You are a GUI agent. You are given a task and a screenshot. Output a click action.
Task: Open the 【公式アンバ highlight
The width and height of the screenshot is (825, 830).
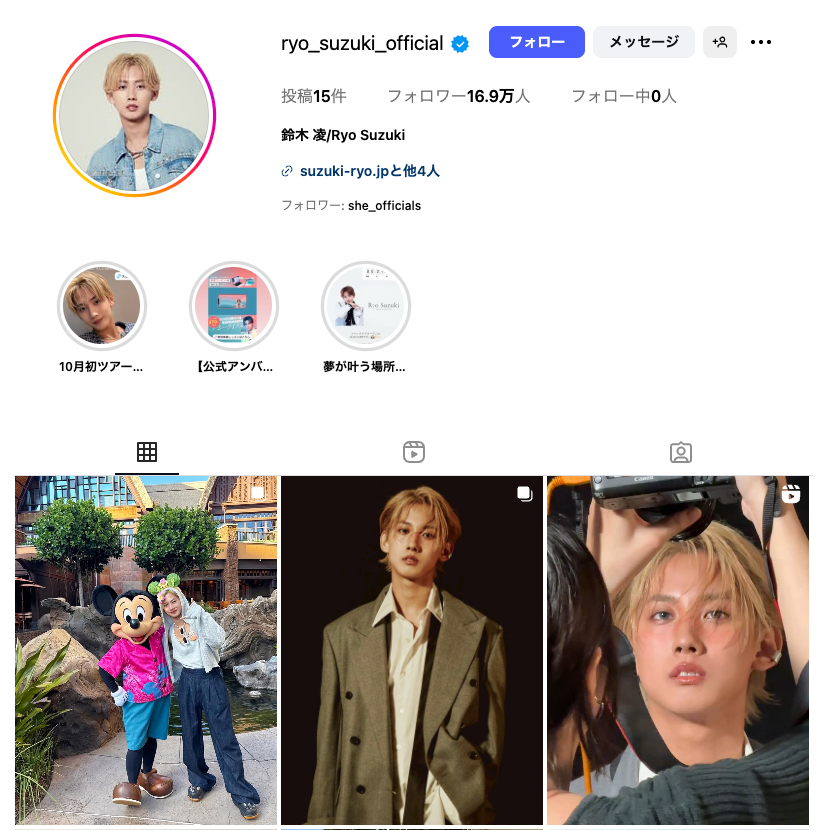(234, 306)
